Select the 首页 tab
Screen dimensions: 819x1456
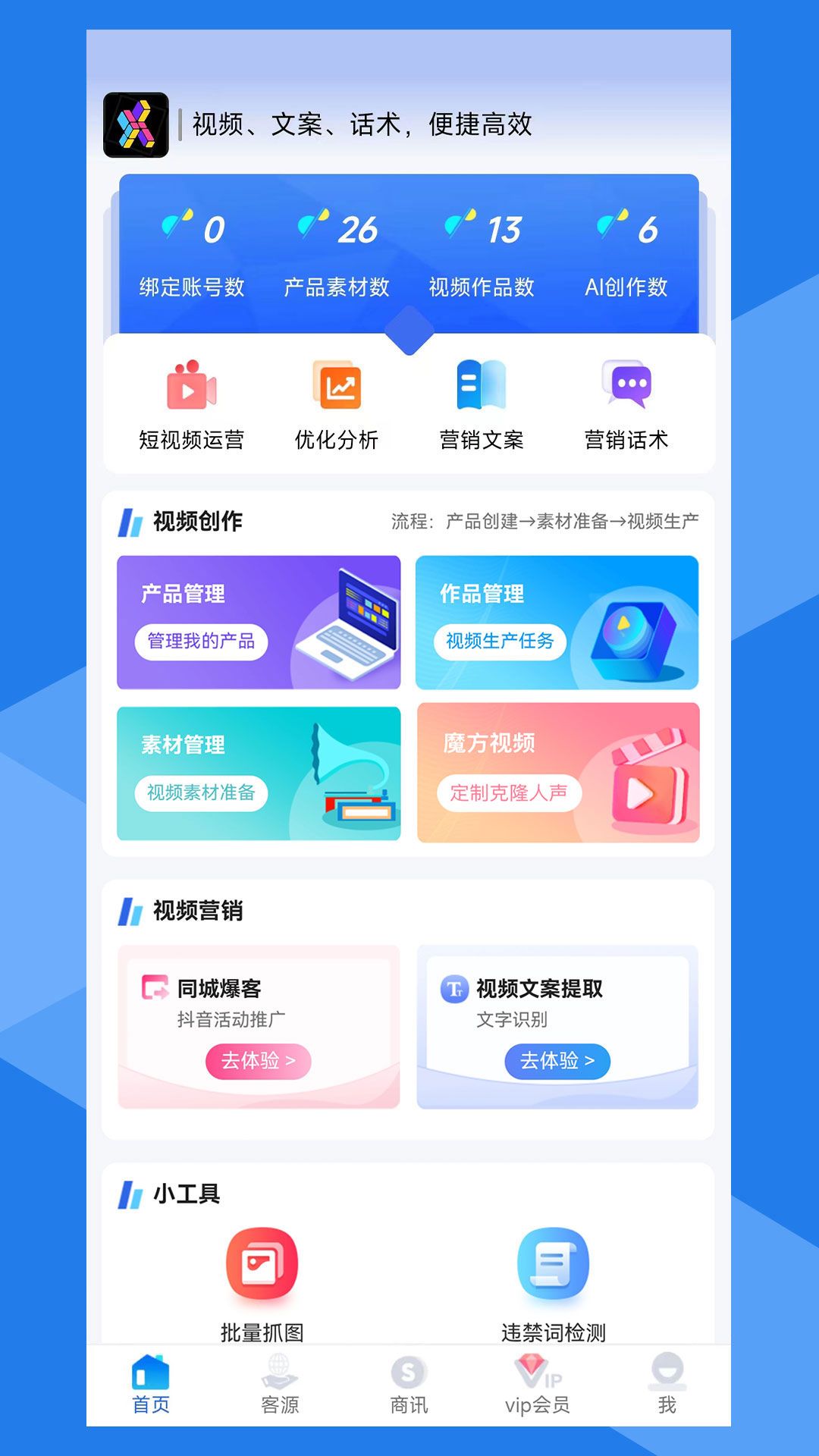151,1385
